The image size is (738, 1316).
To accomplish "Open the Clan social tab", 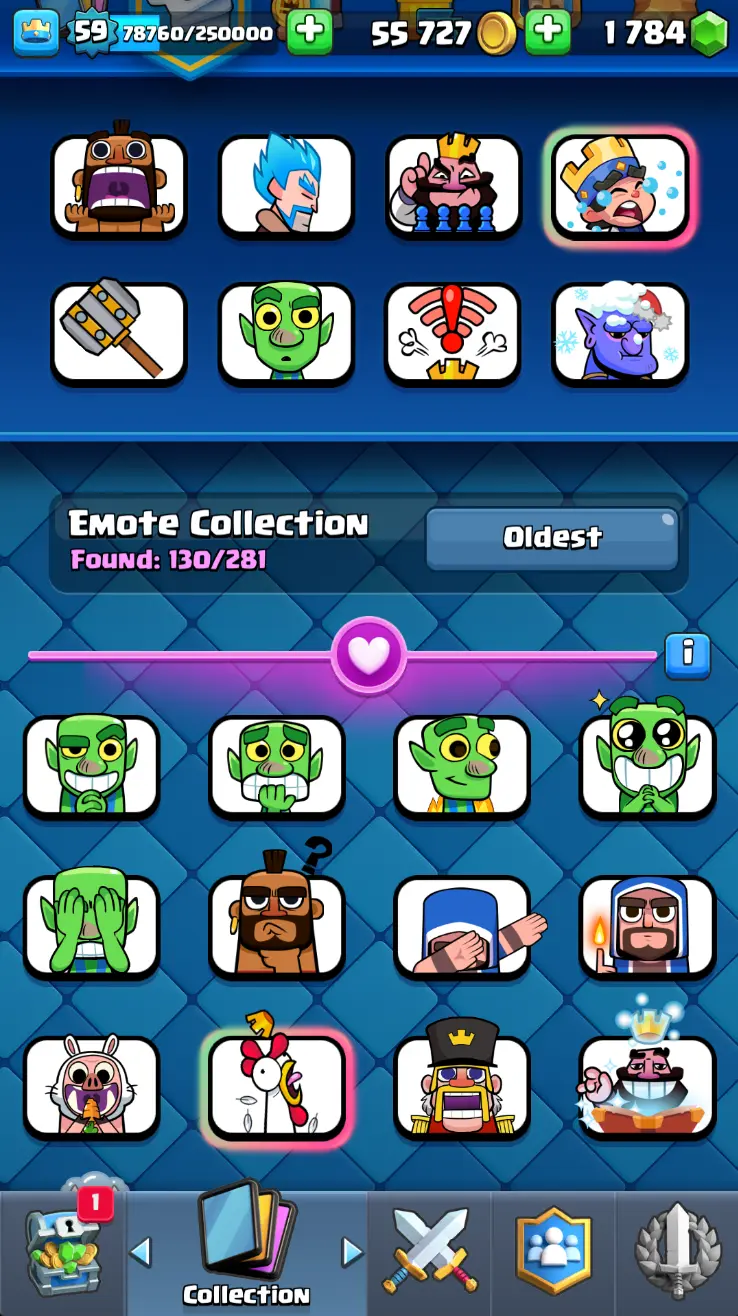I will coord(554,1252).
